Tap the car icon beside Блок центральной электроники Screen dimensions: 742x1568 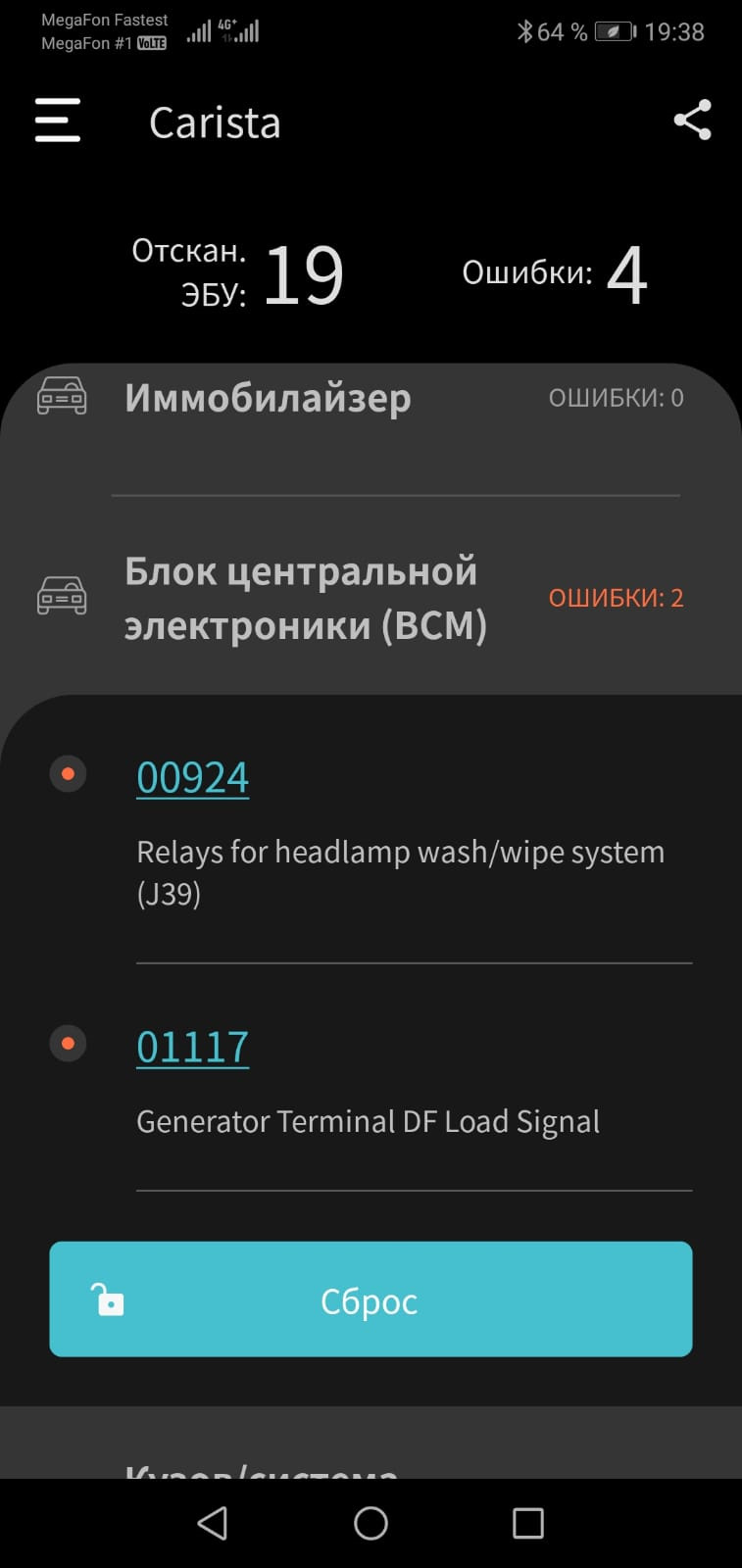[62, 596]
